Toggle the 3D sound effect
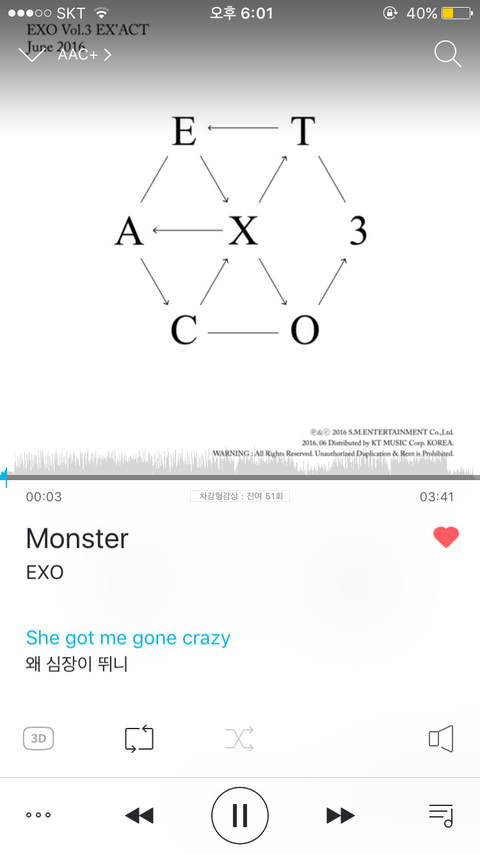The height and width of the screenshot is (854, 480). 38,739
